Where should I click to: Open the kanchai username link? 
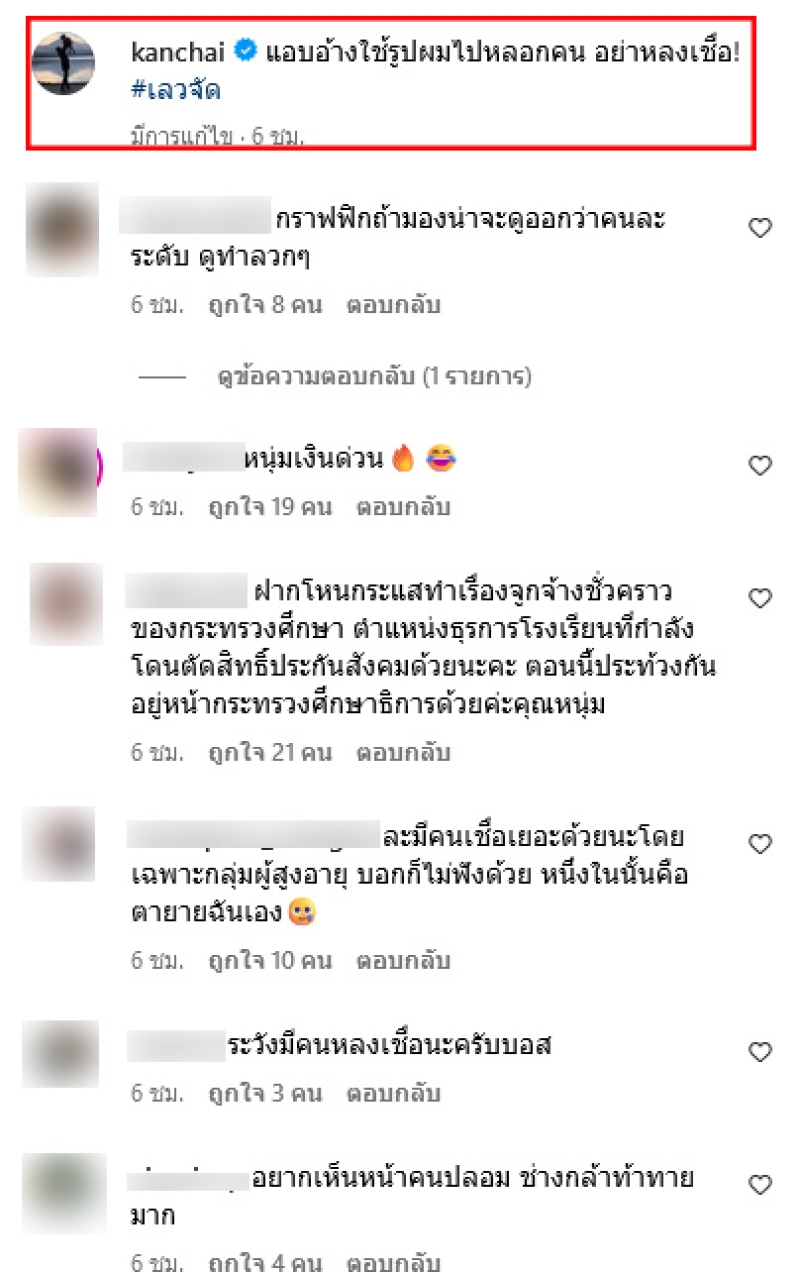pos(177,52)
